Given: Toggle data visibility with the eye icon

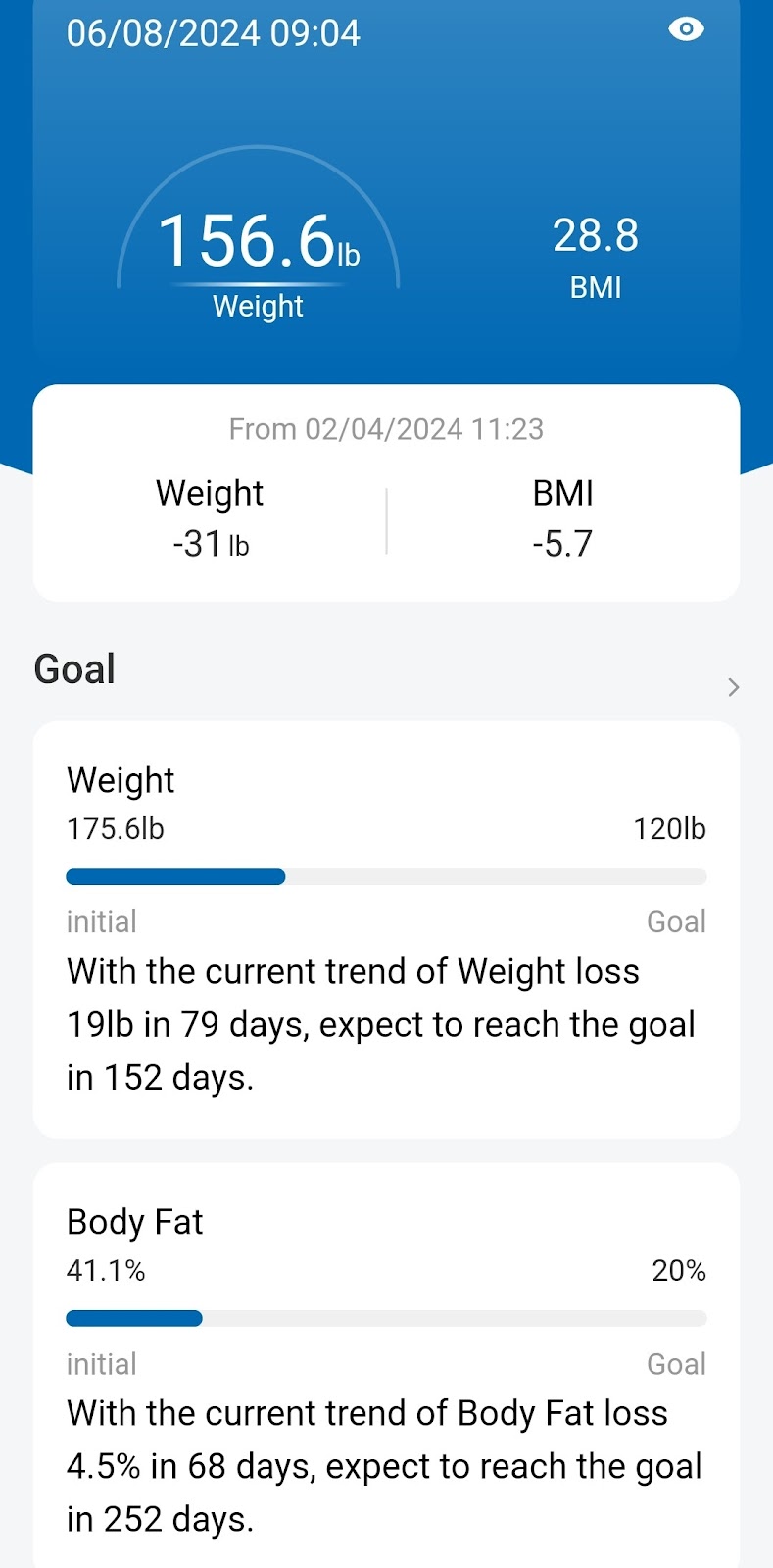Looking at the screenshot, I should click(x=686, y=29).
